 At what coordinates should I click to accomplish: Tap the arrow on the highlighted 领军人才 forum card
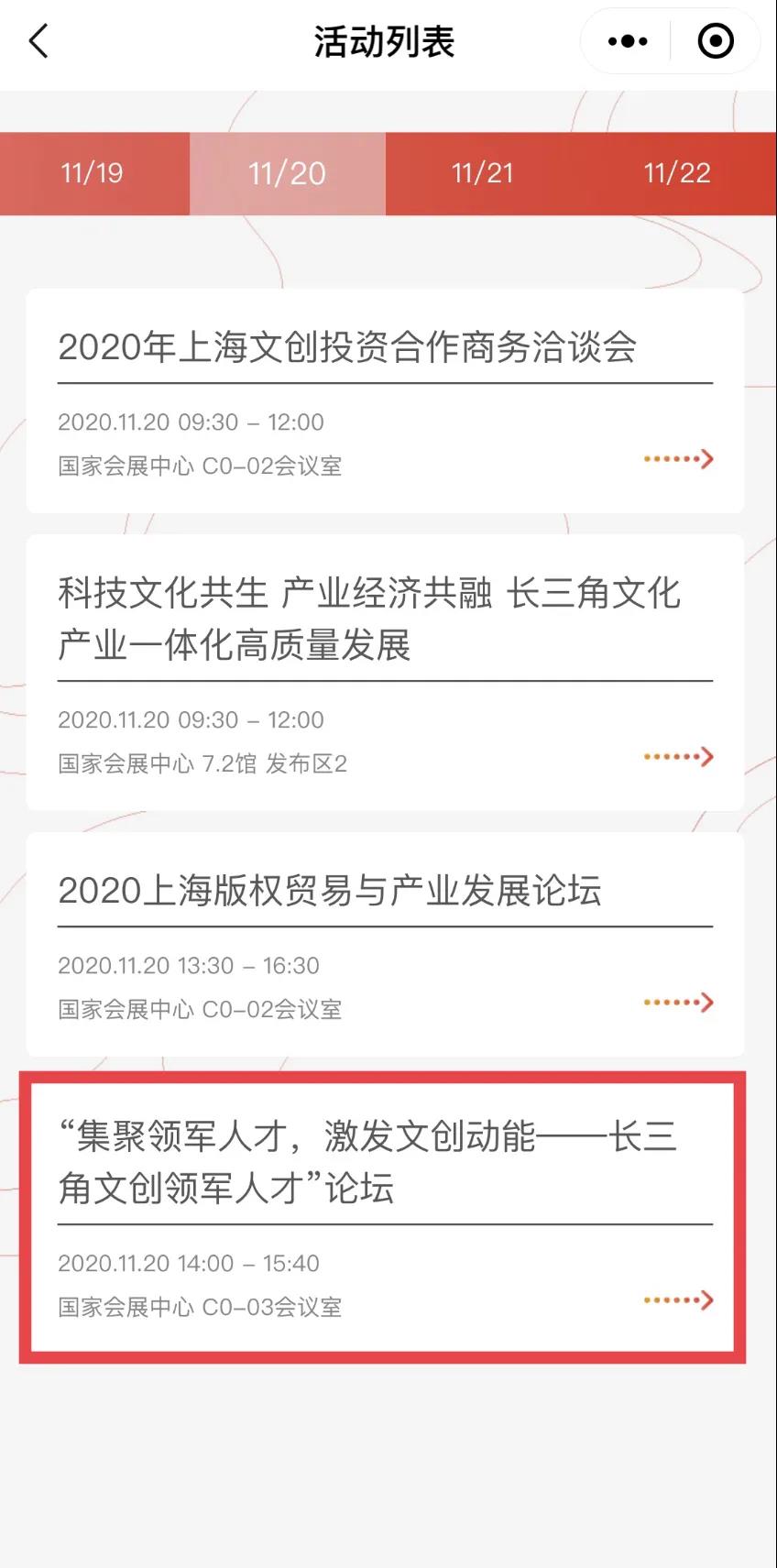tap(678, 1299)
